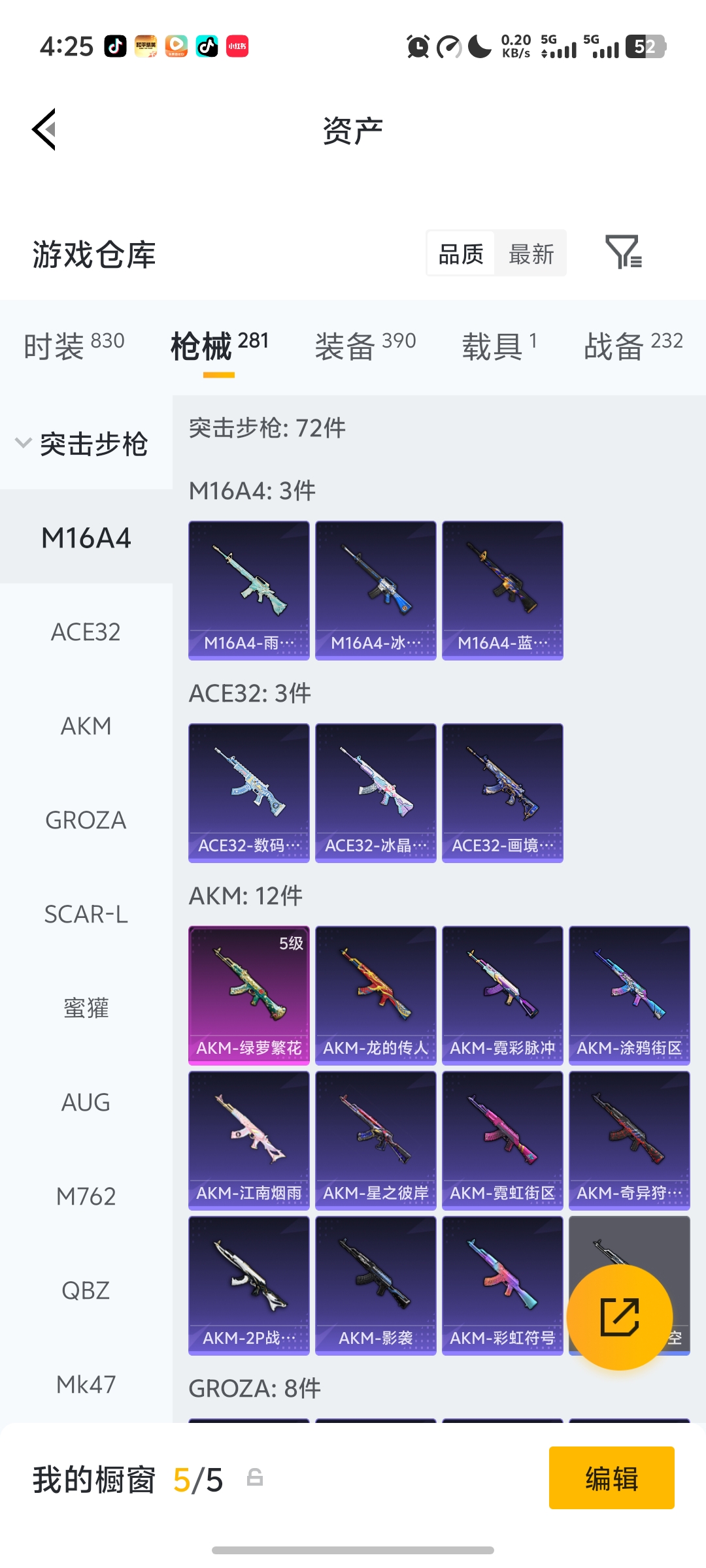706x1568 pixels.
Task: Select ACE32 in the side list
Action: pyautogui.click(x=86, y=632)
